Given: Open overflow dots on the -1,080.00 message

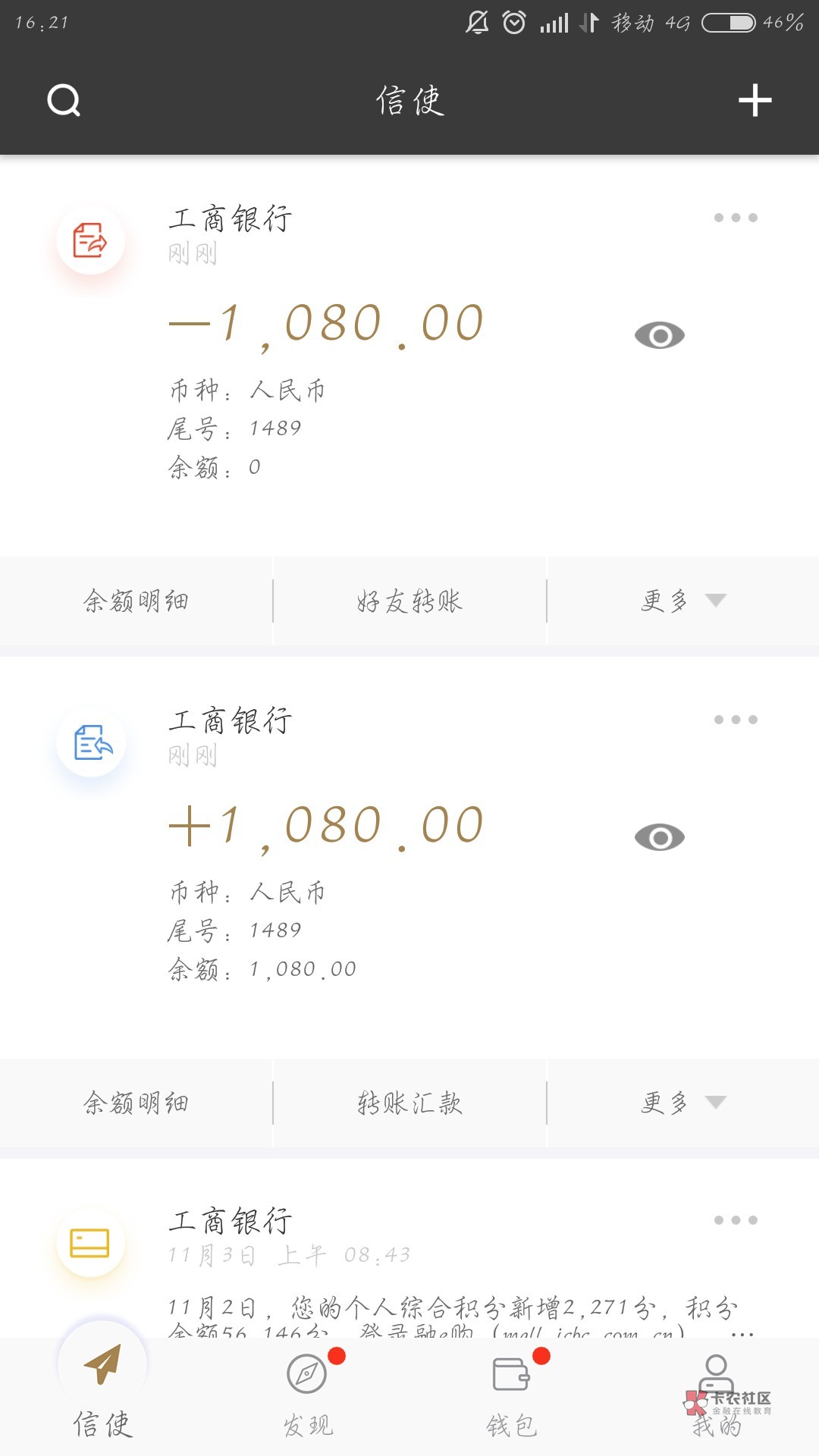Looking at the screenshot, I should (736, 218).
